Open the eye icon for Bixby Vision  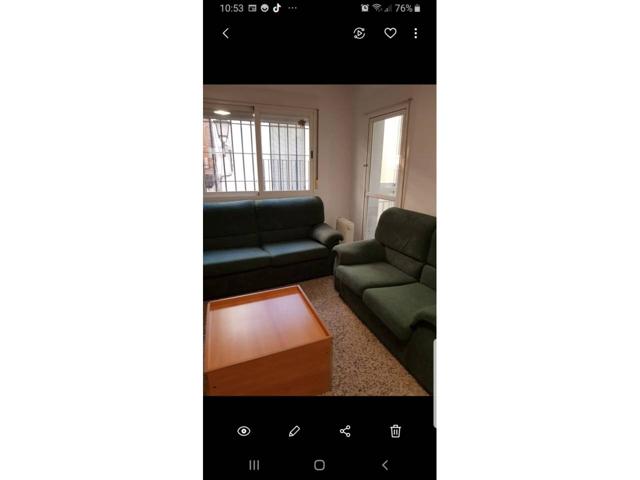[x=244, y=431]
